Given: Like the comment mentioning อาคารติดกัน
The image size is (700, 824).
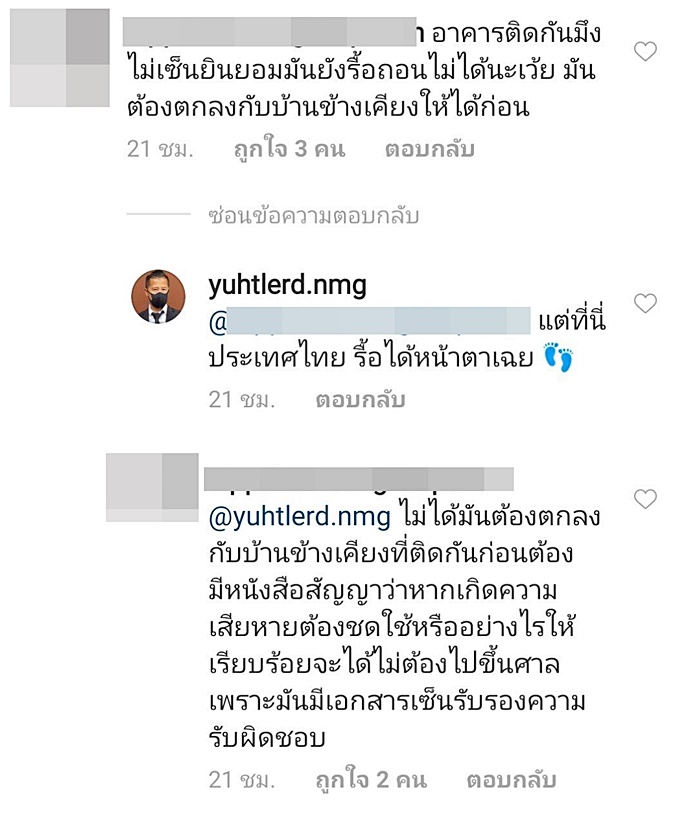Looking at the screenshot, I should (646, 52).
